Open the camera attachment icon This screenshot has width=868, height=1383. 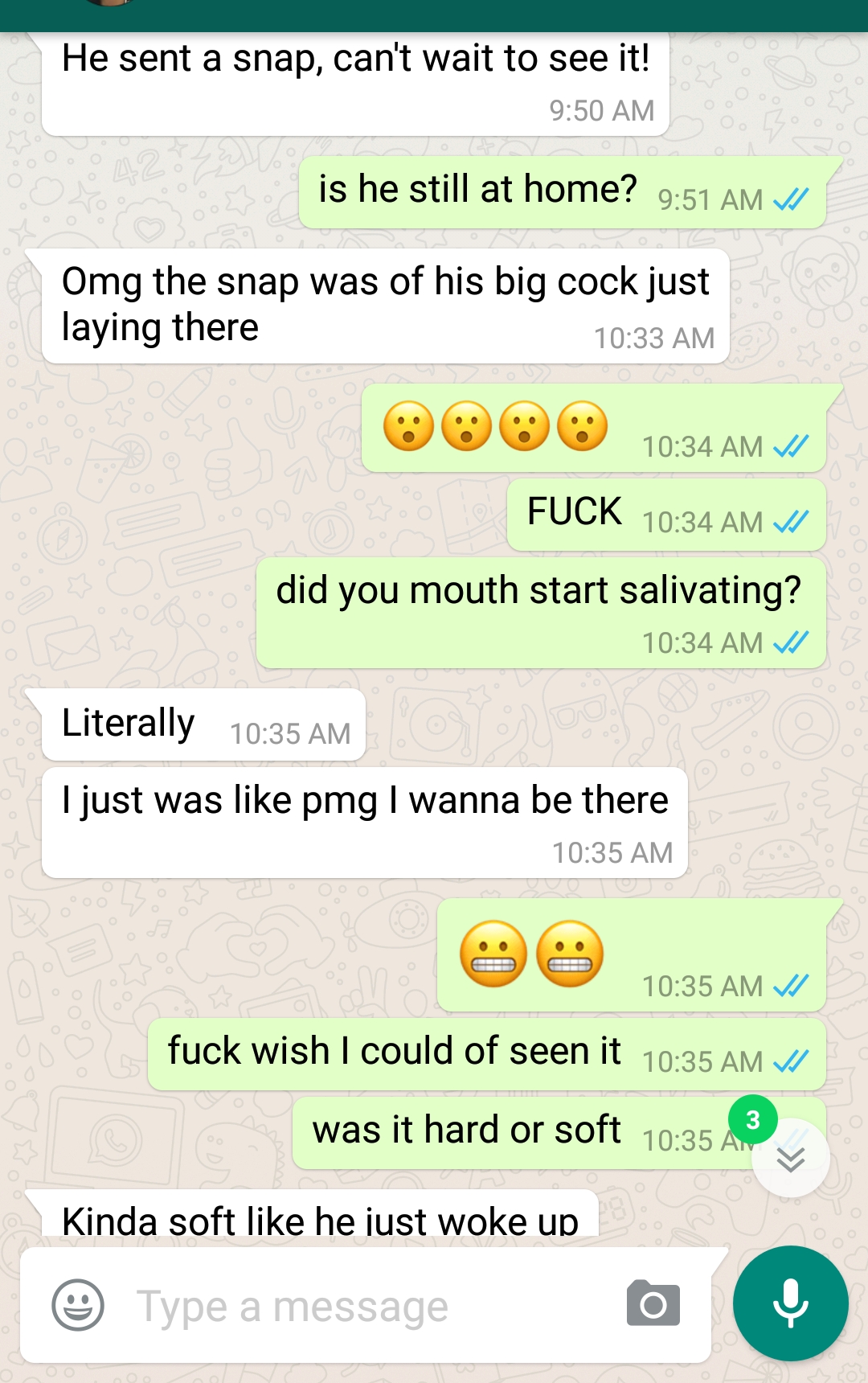pyautogui.click(x=653, y=1304)
